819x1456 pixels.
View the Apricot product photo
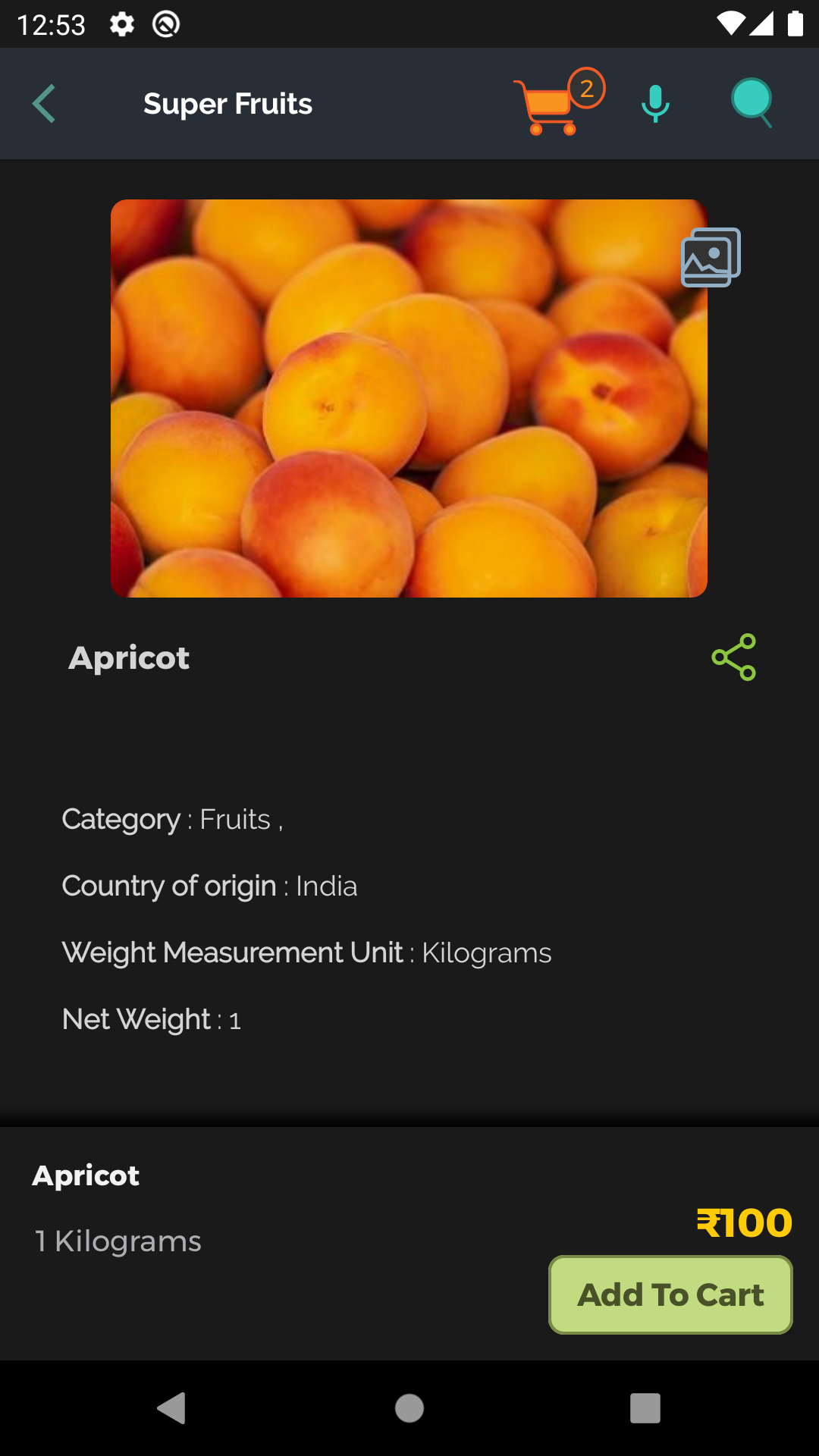[409, 398]
